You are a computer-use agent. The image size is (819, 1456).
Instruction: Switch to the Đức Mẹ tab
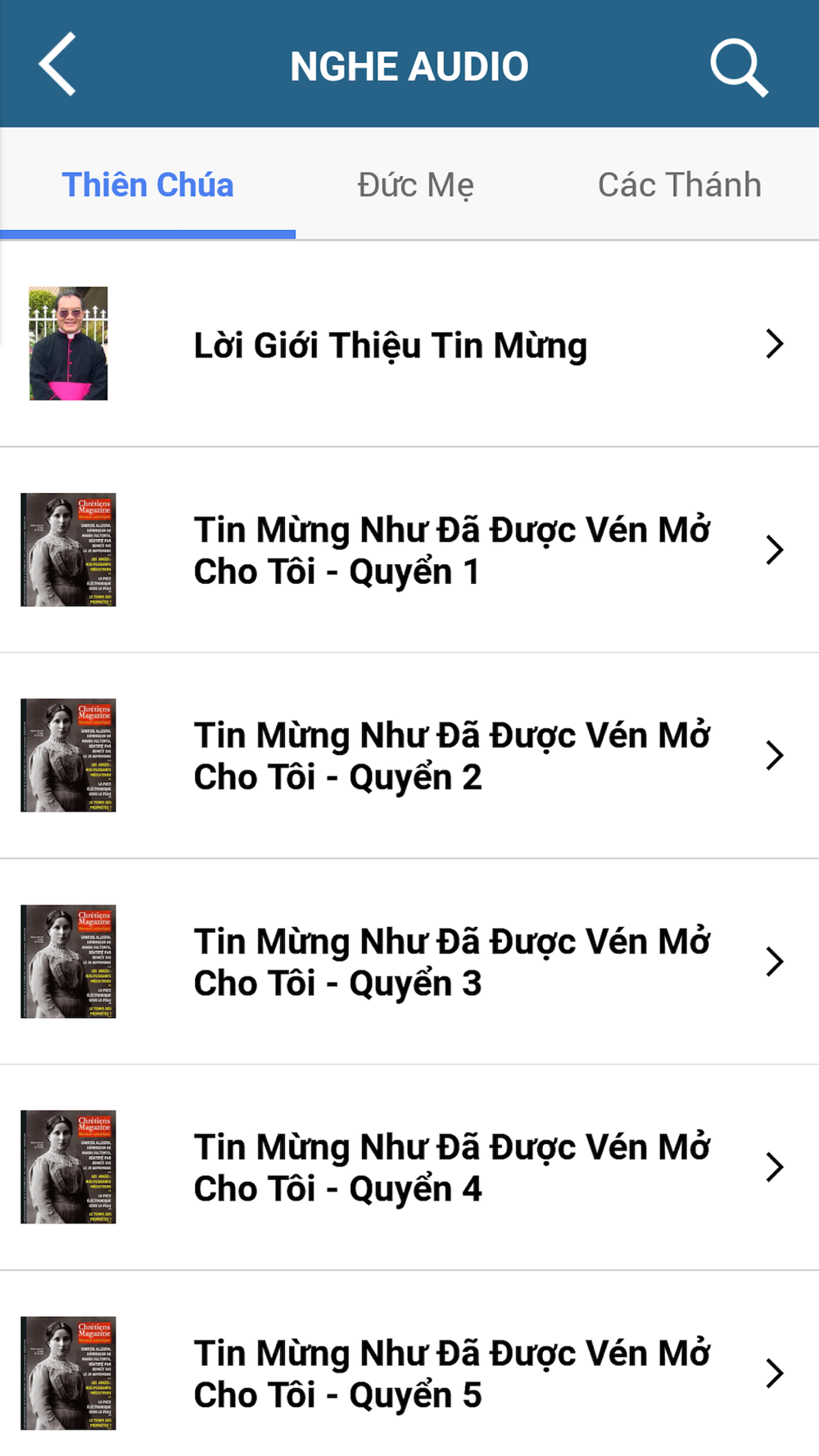(x=415, y=184)
